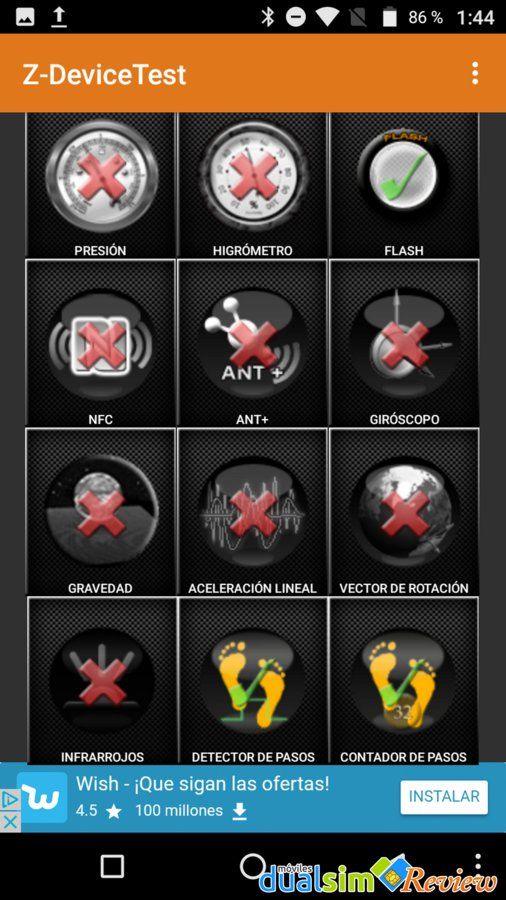
Task: Select the Higrómetro tile
Action: point(252,185)
